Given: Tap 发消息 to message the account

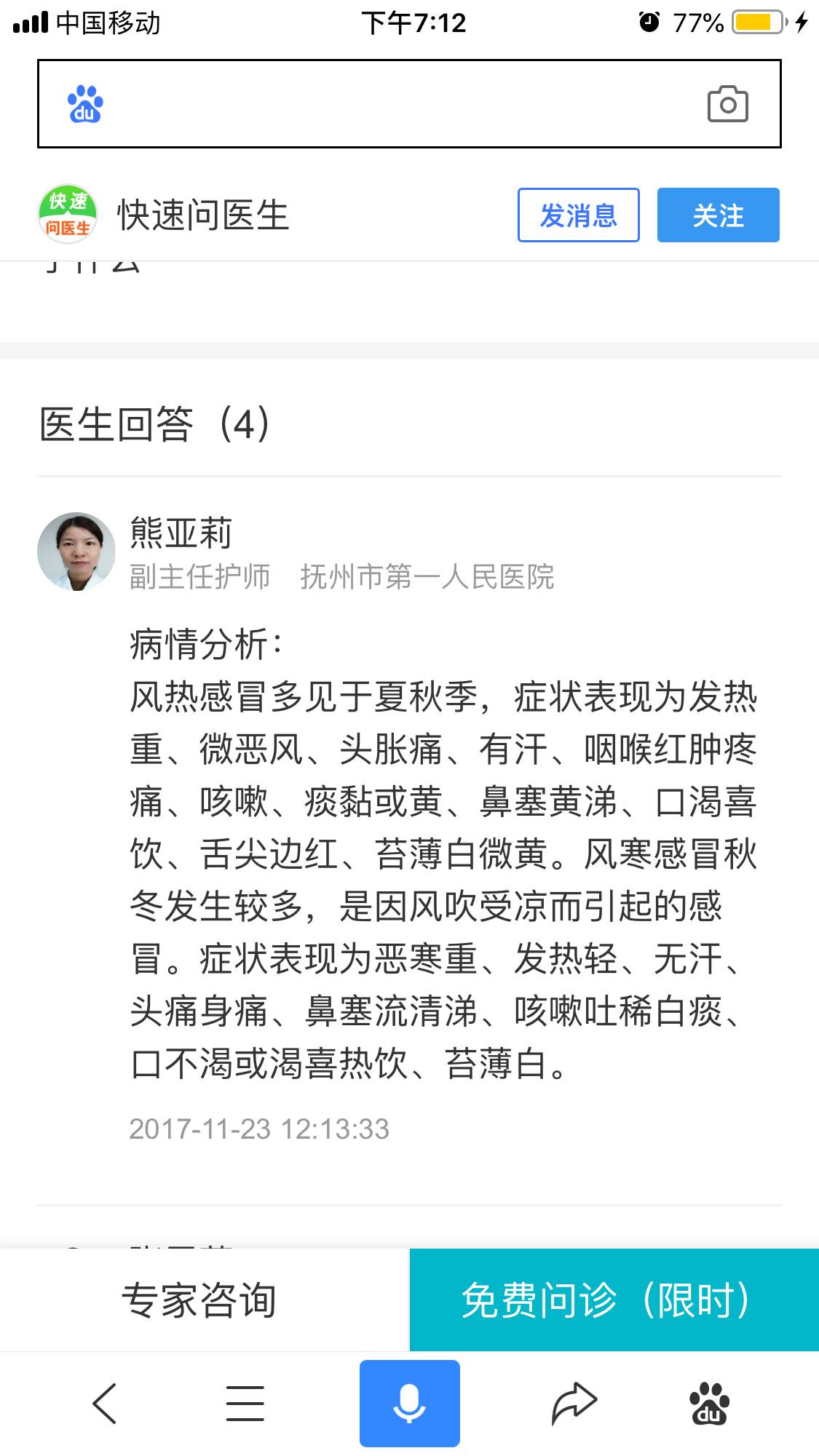Looking at the screenshot, I should (x=578, y=215).
